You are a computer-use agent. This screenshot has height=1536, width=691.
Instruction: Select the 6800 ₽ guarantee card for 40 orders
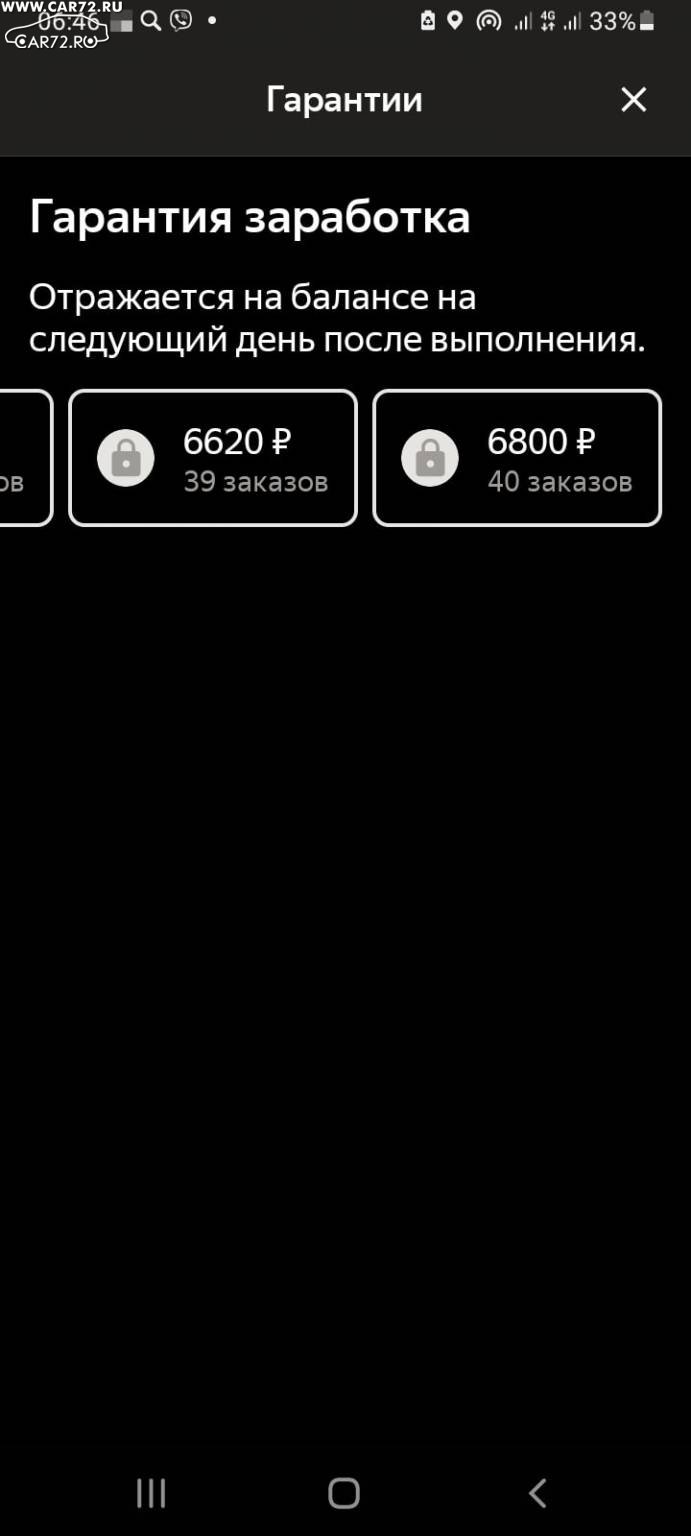point(517,458)
